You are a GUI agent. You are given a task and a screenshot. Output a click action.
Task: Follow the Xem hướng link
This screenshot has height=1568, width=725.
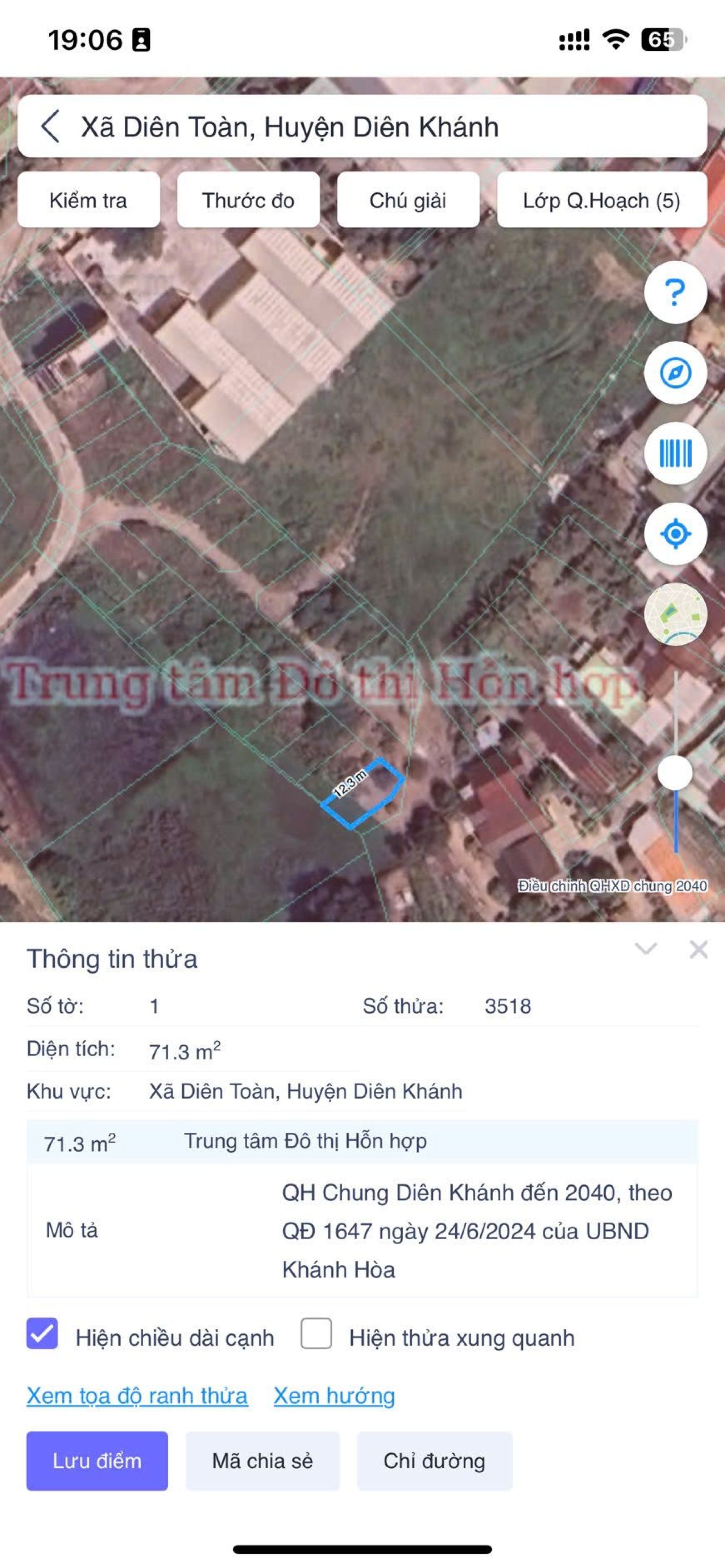pos(334,1396)
